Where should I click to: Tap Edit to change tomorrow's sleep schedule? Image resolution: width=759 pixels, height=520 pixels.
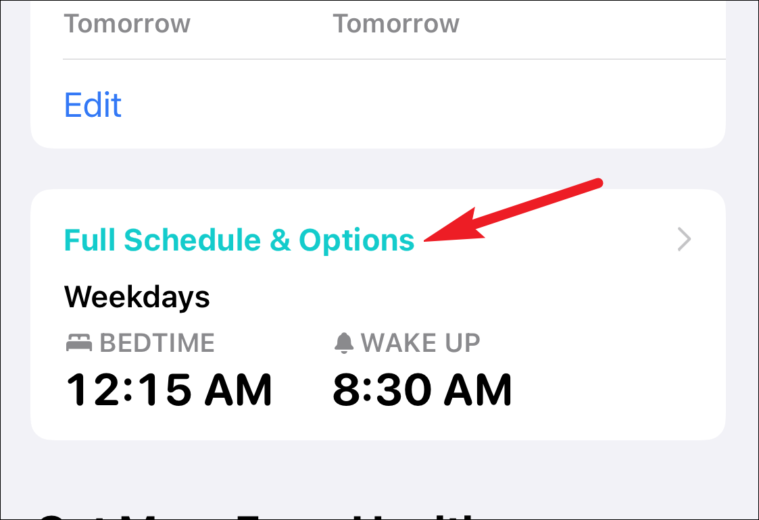coord(92,105)
